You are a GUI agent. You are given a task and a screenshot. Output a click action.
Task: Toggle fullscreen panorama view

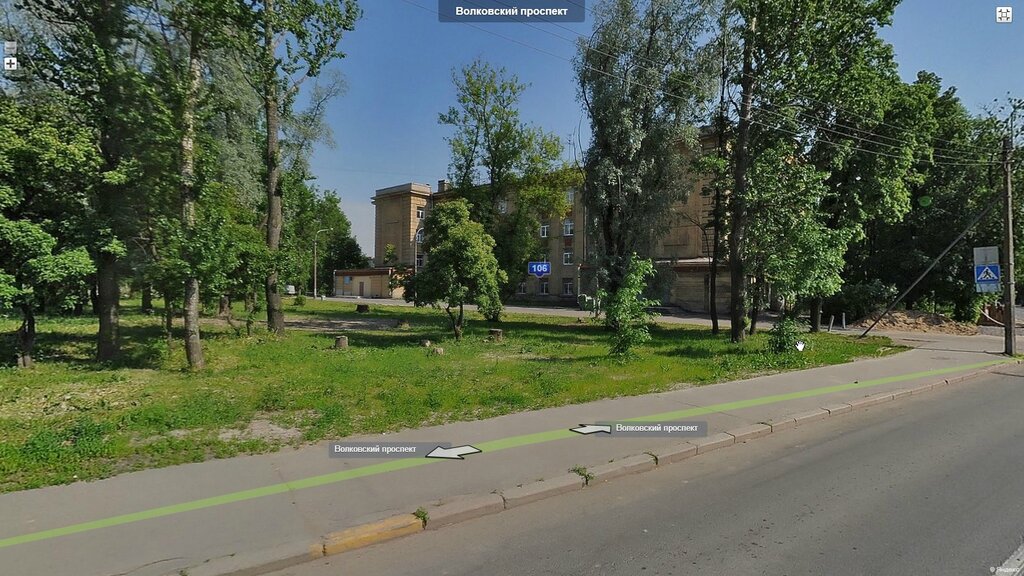[x=1003, y=14]
